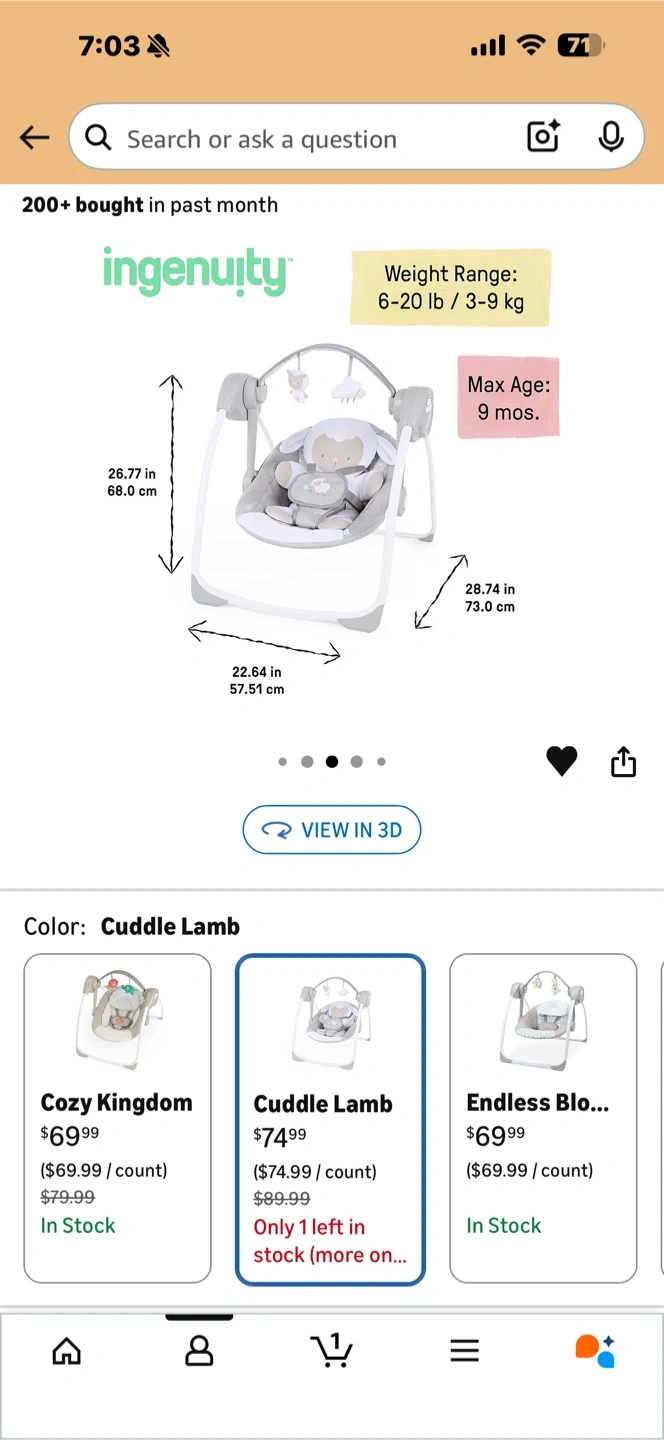Open the VIEW IN 3D viewer
The image size is (664, 1440).
pos(332,830)
